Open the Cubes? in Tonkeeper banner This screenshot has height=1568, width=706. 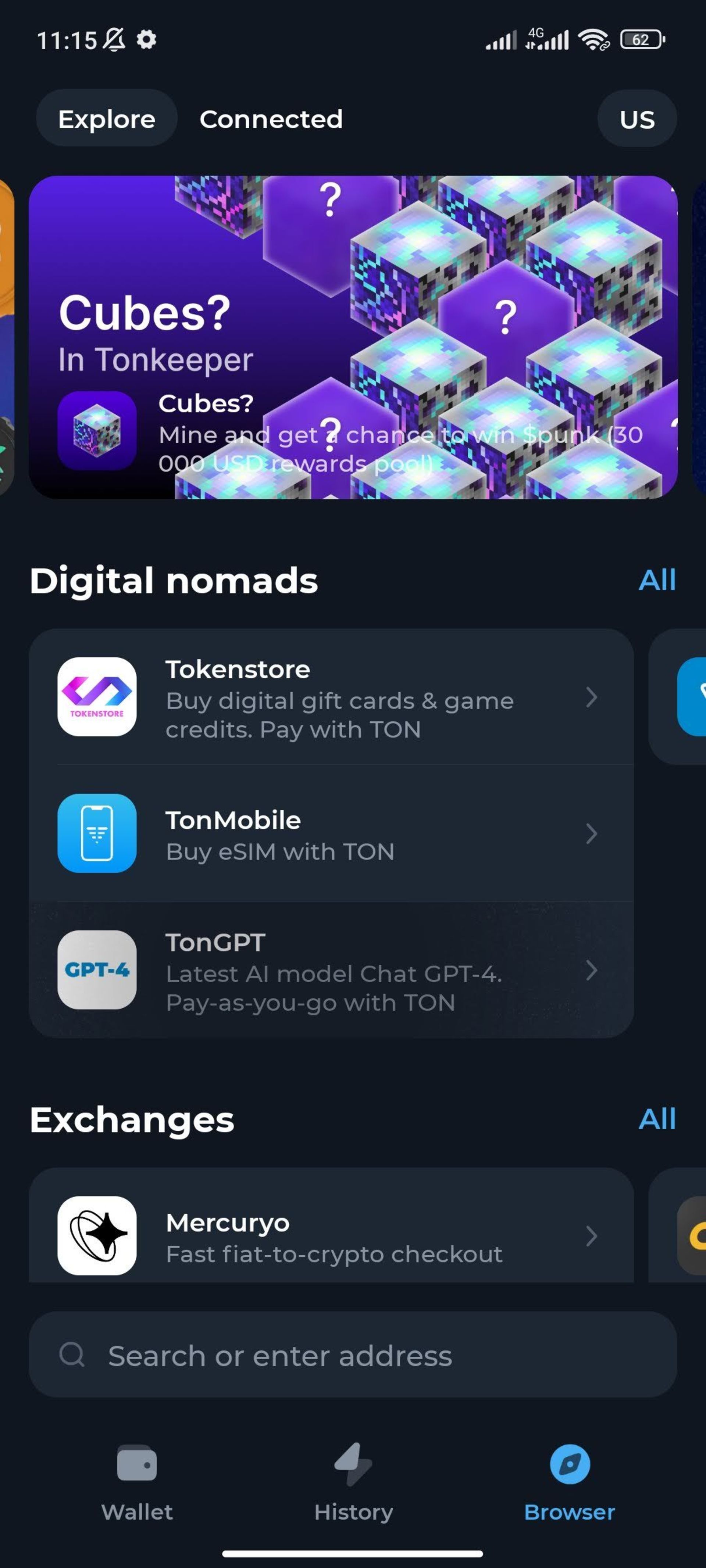(353, 337)
